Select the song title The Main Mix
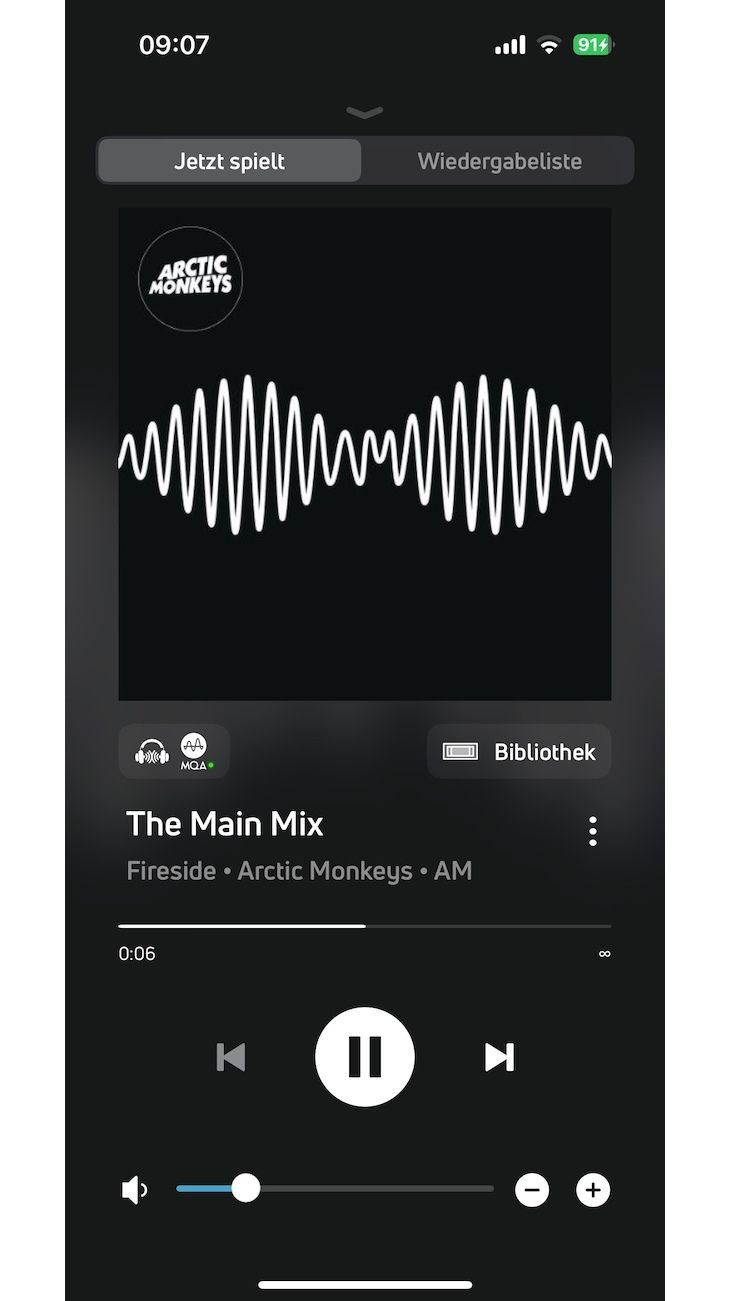The height and width of the screenshot is (1301, 731). 224,823
